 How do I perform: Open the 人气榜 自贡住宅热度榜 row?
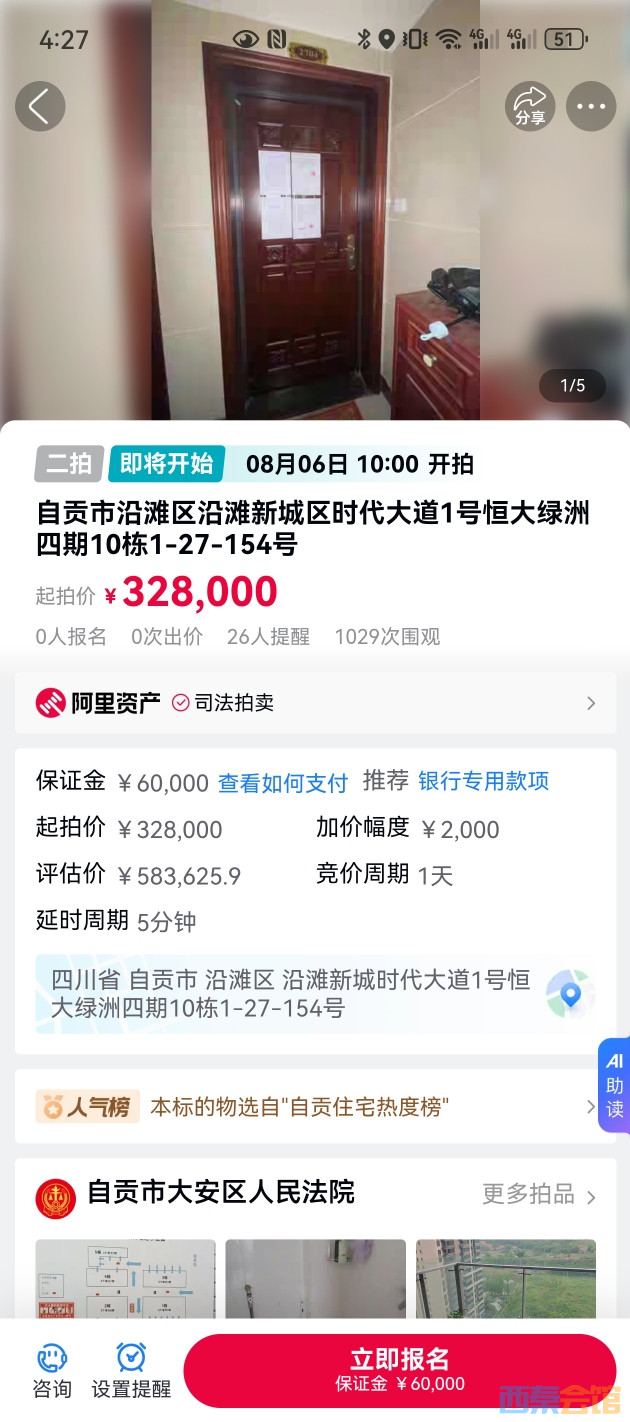pos(315,1106)
